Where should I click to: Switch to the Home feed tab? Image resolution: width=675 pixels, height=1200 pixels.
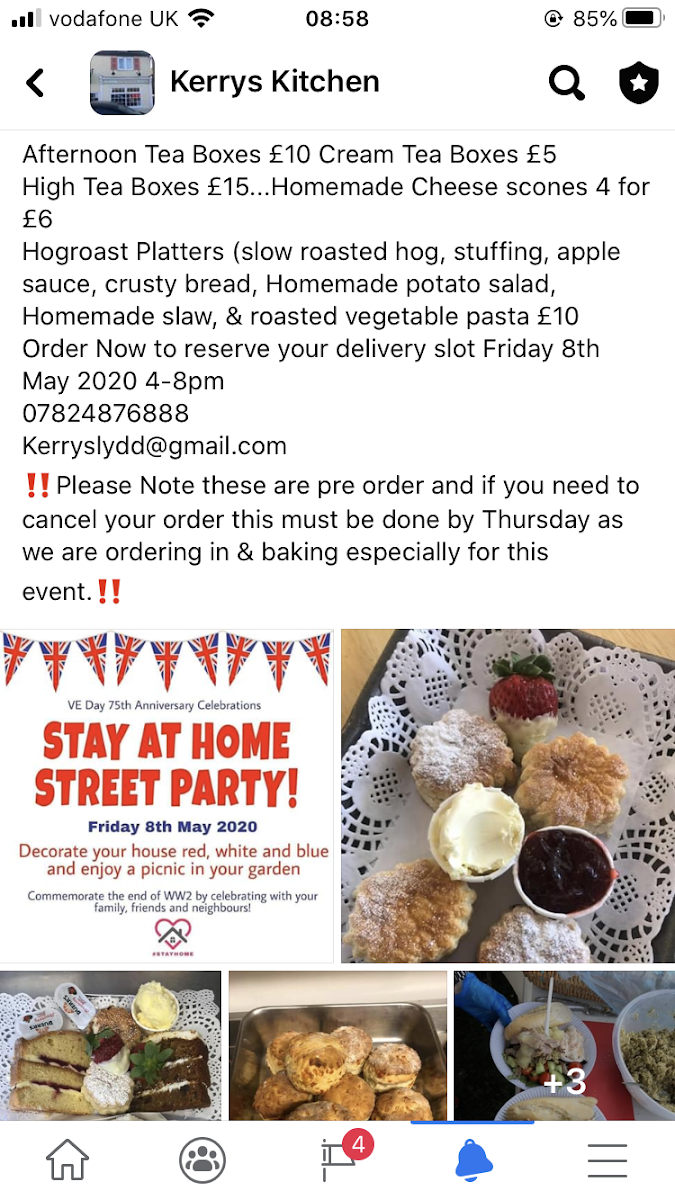click(68, 1163)
